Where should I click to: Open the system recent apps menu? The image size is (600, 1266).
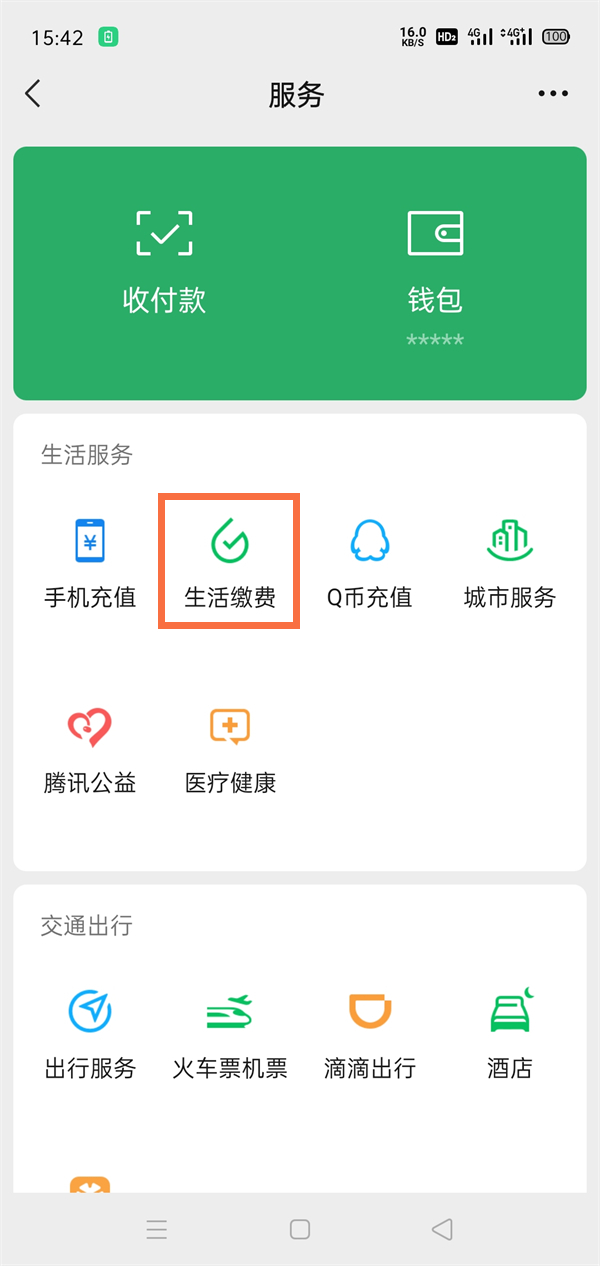[x=157, y=1229]
